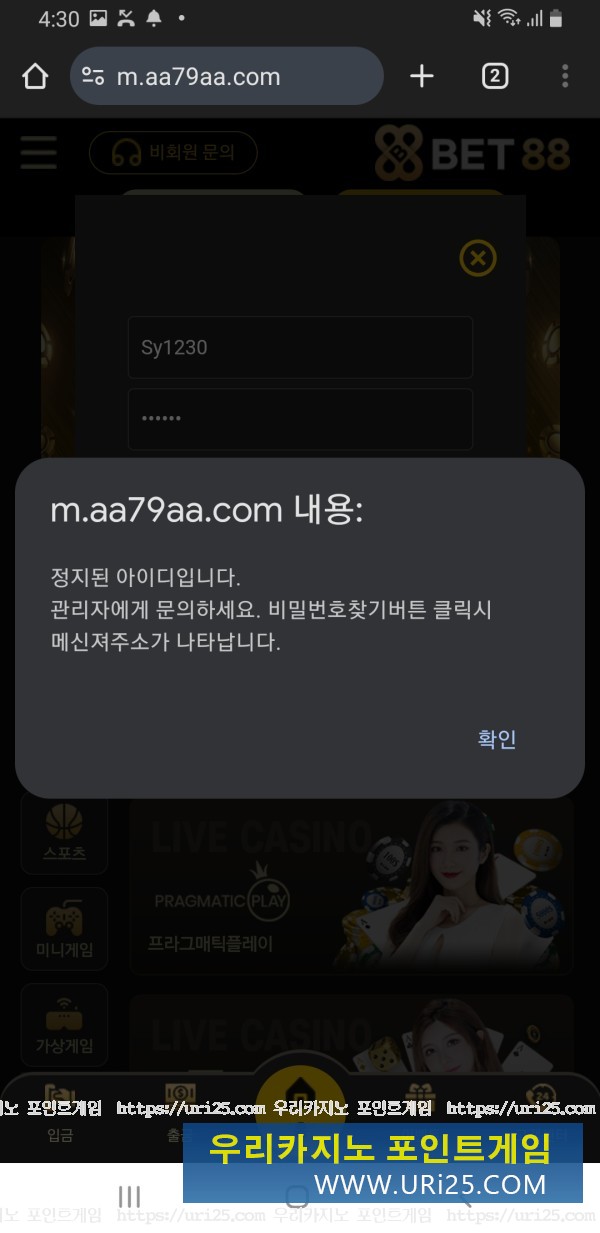Open Chrome home page
Viewport: 600px width, 1233px height.
pyautogui.click(x=35, y=77)
